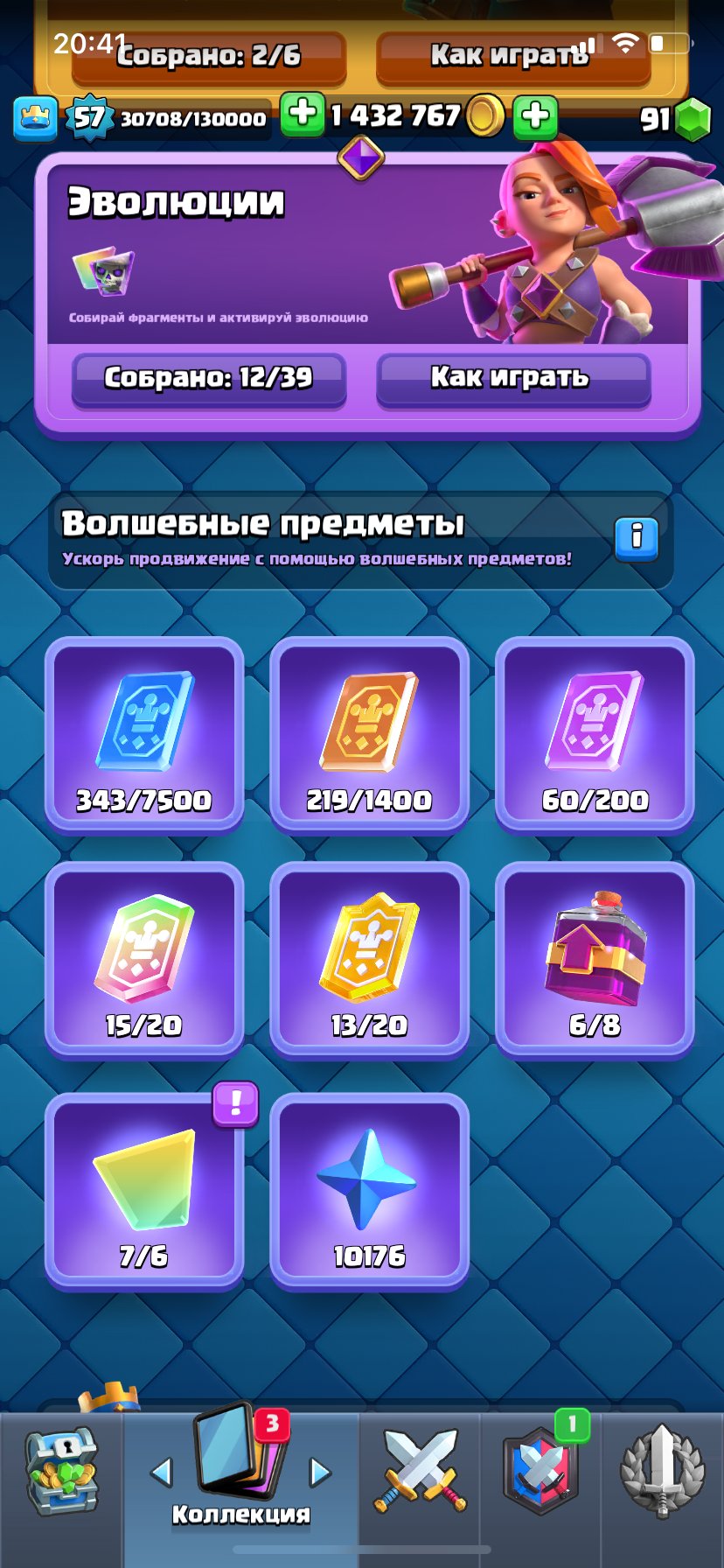The image size is (724, 1568).
Task: Go to the battle crossed swords tab
Action: [x=421, y=1470]
